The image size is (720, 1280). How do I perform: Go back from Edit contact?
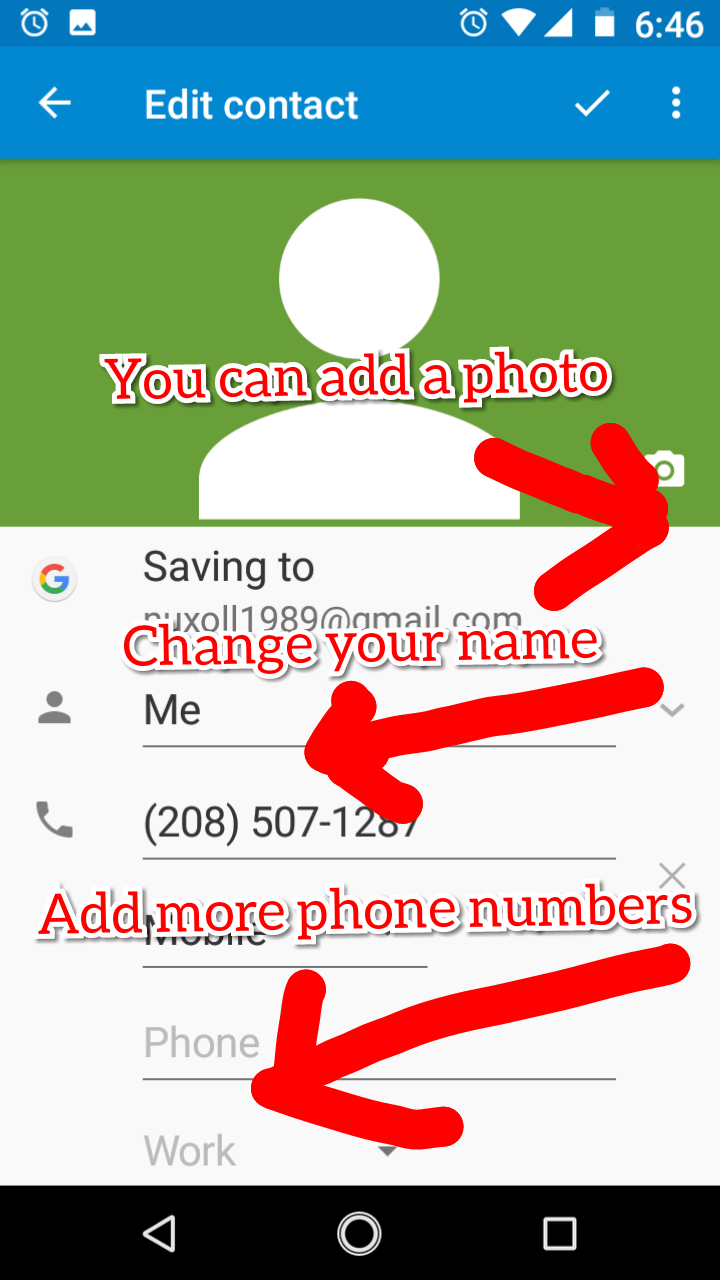(55, 103)
